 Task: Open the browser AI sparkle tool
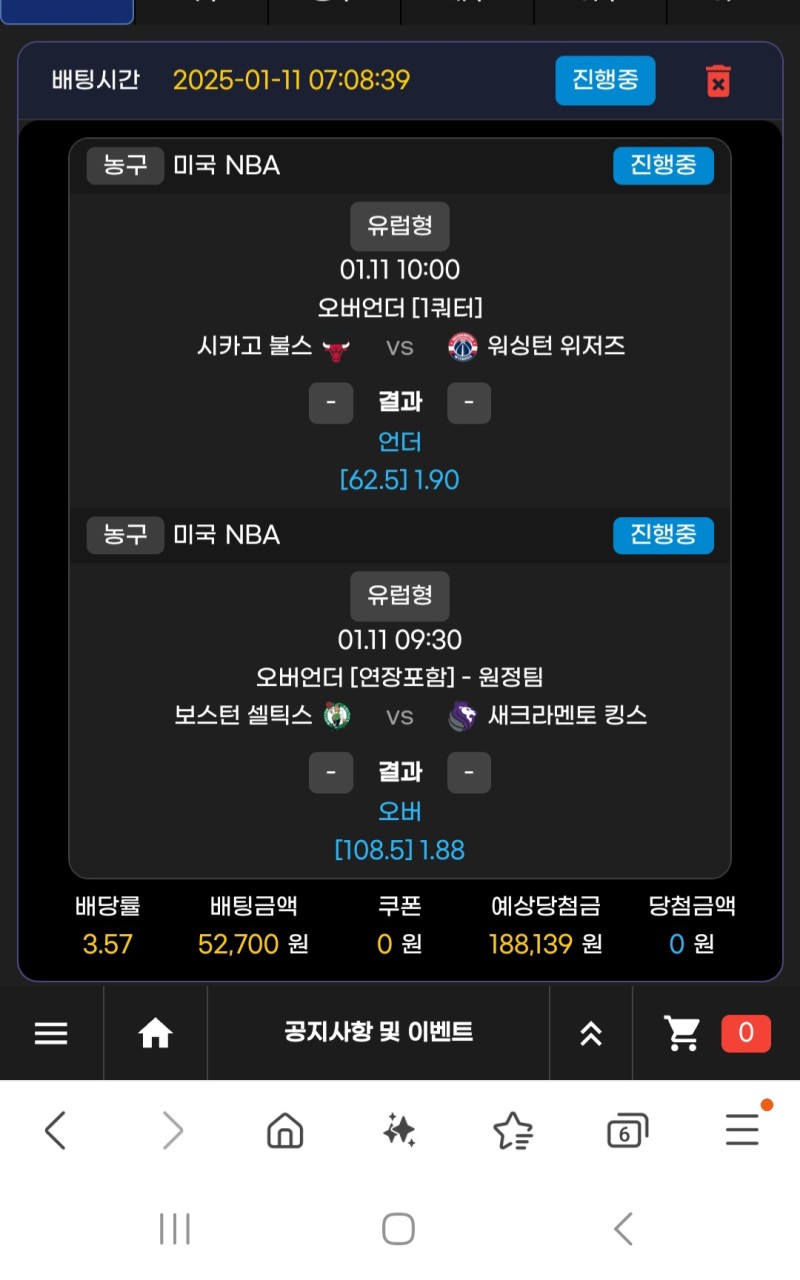399,1131
